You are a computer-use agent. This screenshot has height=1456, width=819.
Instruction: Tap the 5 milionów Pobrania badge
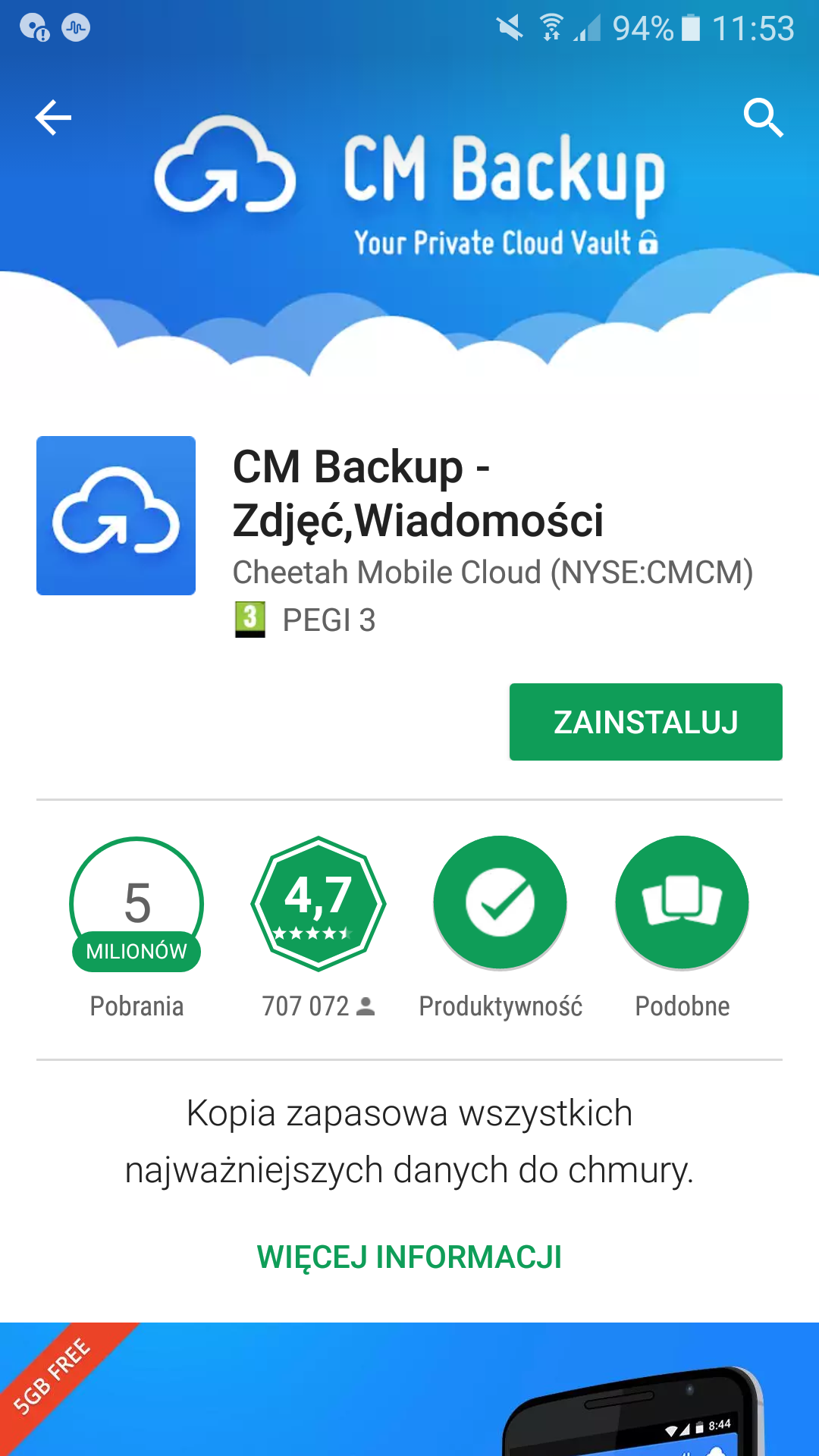tap(136, 904)
